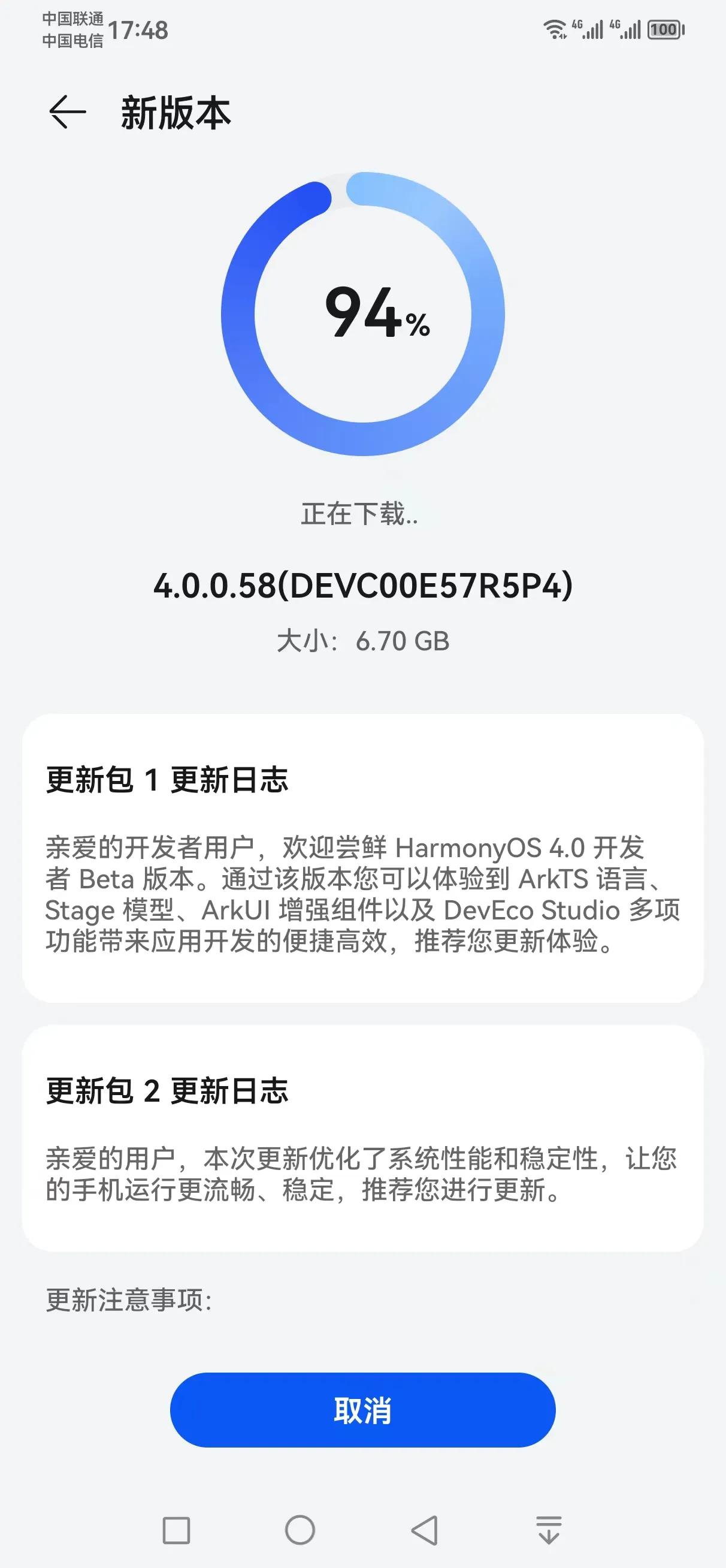Tap the system home button
Viewport: 726px width, 1568px height.
(300, 1530)
